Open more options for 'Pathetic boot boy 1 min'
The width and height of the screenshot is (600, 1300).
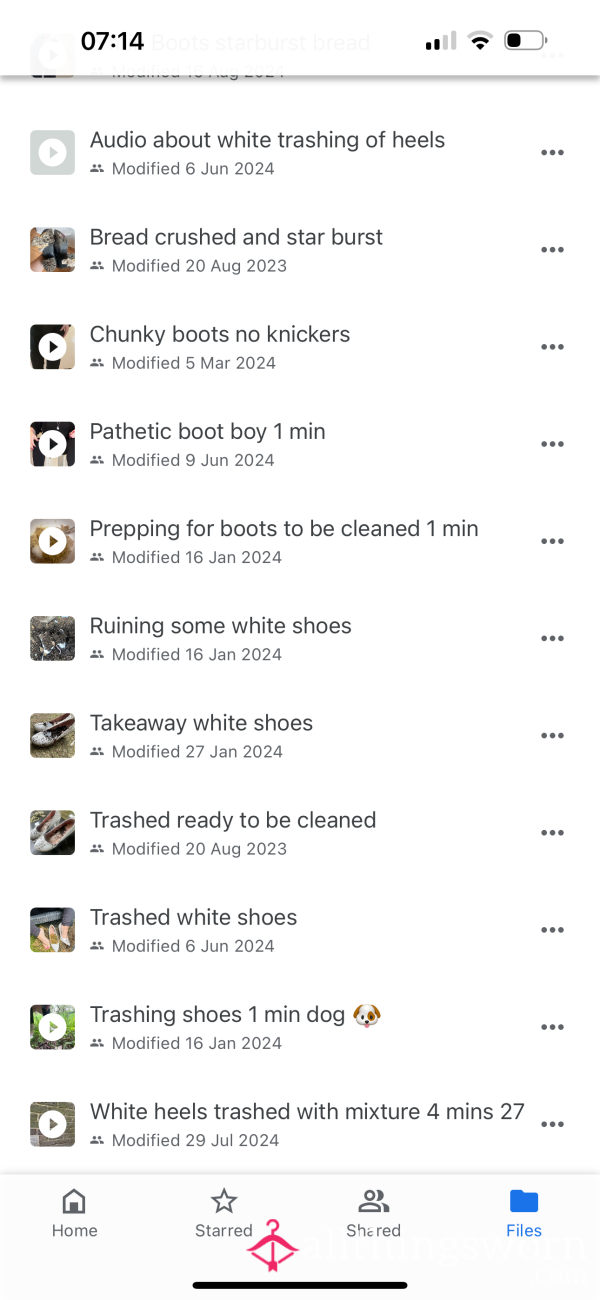click(x=552, y=444)
